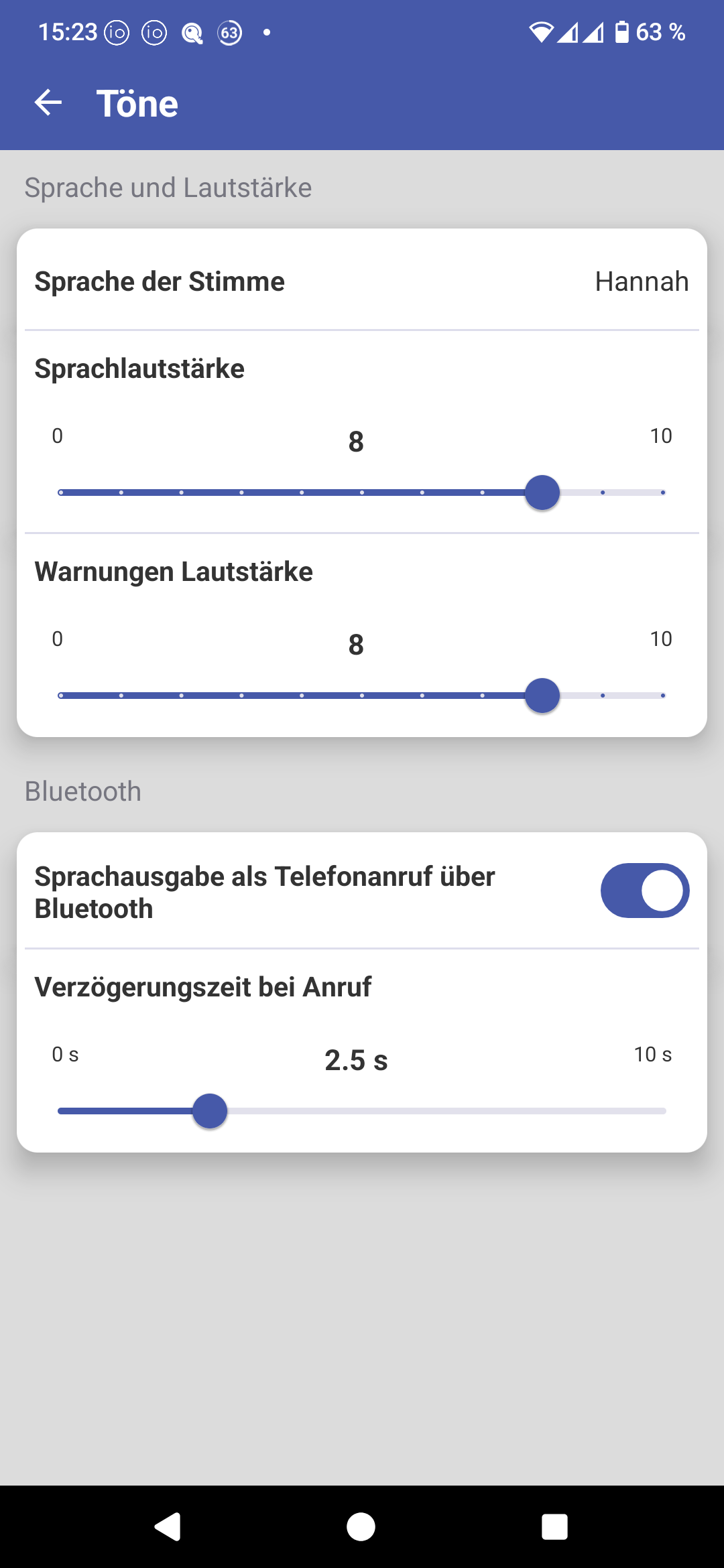This screenshot has height=1568, width=724.
Task: Tap the Sprachlautstärke slider track
Action: [x=362, y=493]
